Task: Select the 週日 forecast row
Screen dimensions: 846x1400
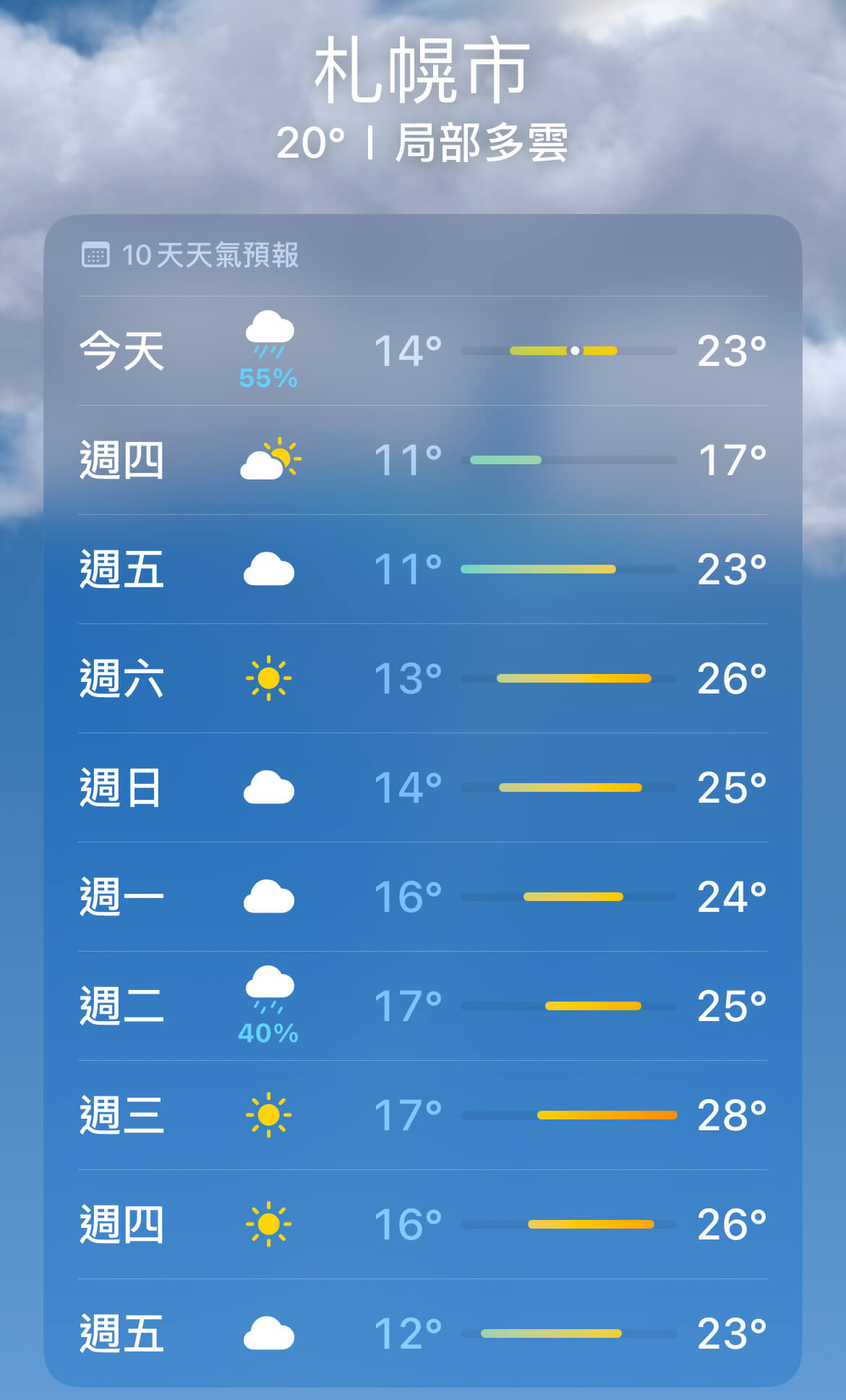Action: (422, 787)
